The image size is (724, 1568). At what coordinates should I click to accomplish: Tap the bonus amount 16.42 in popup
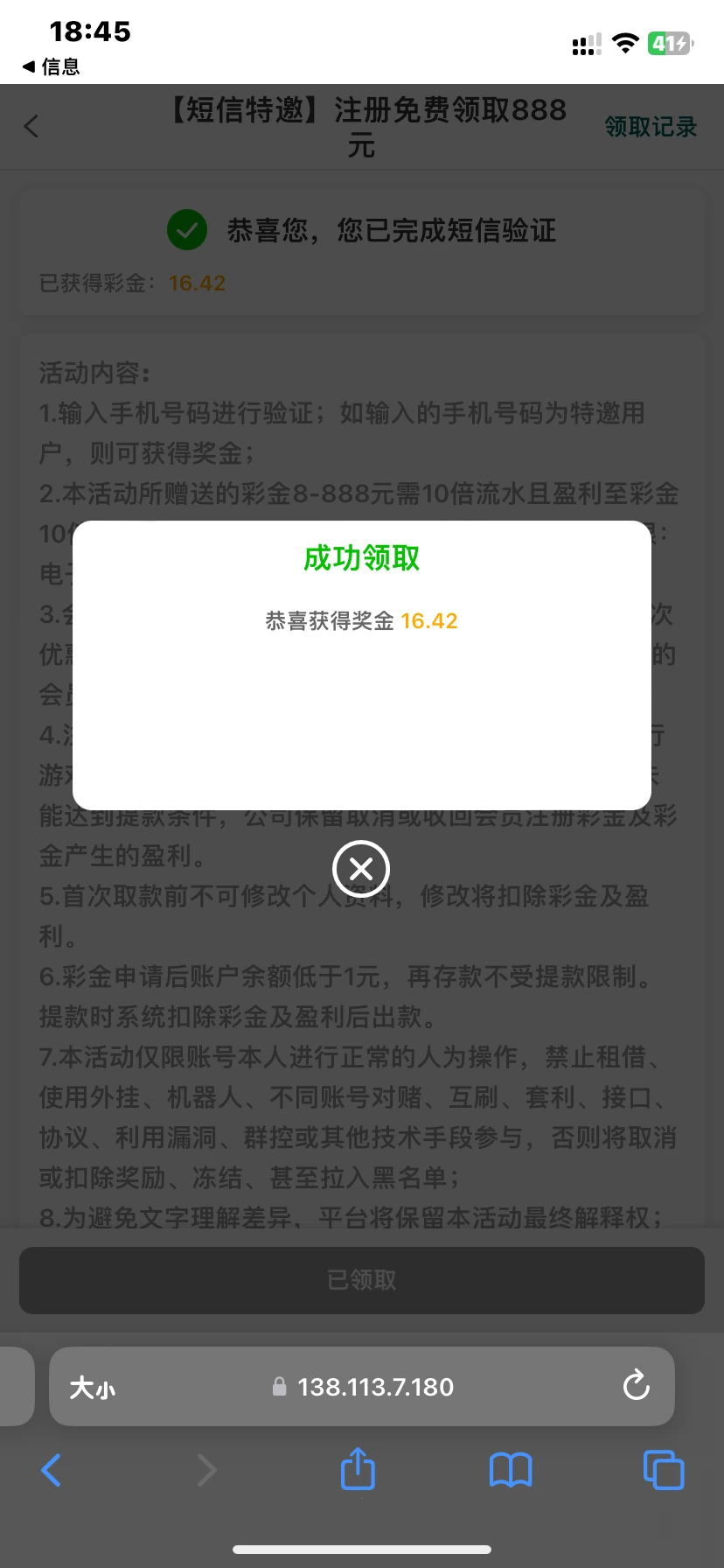(x=429, y=620)
